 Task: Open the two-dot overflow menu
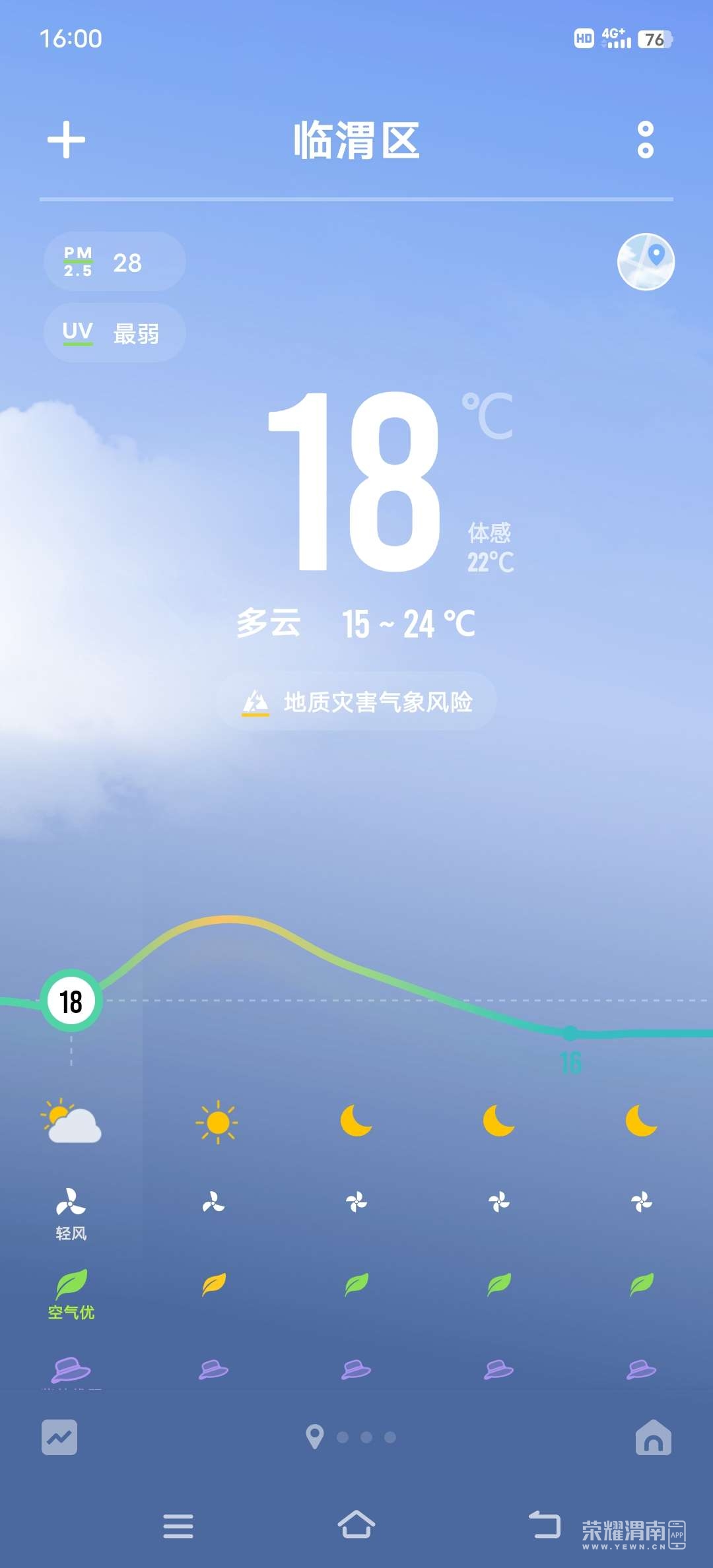coord(645,140)
